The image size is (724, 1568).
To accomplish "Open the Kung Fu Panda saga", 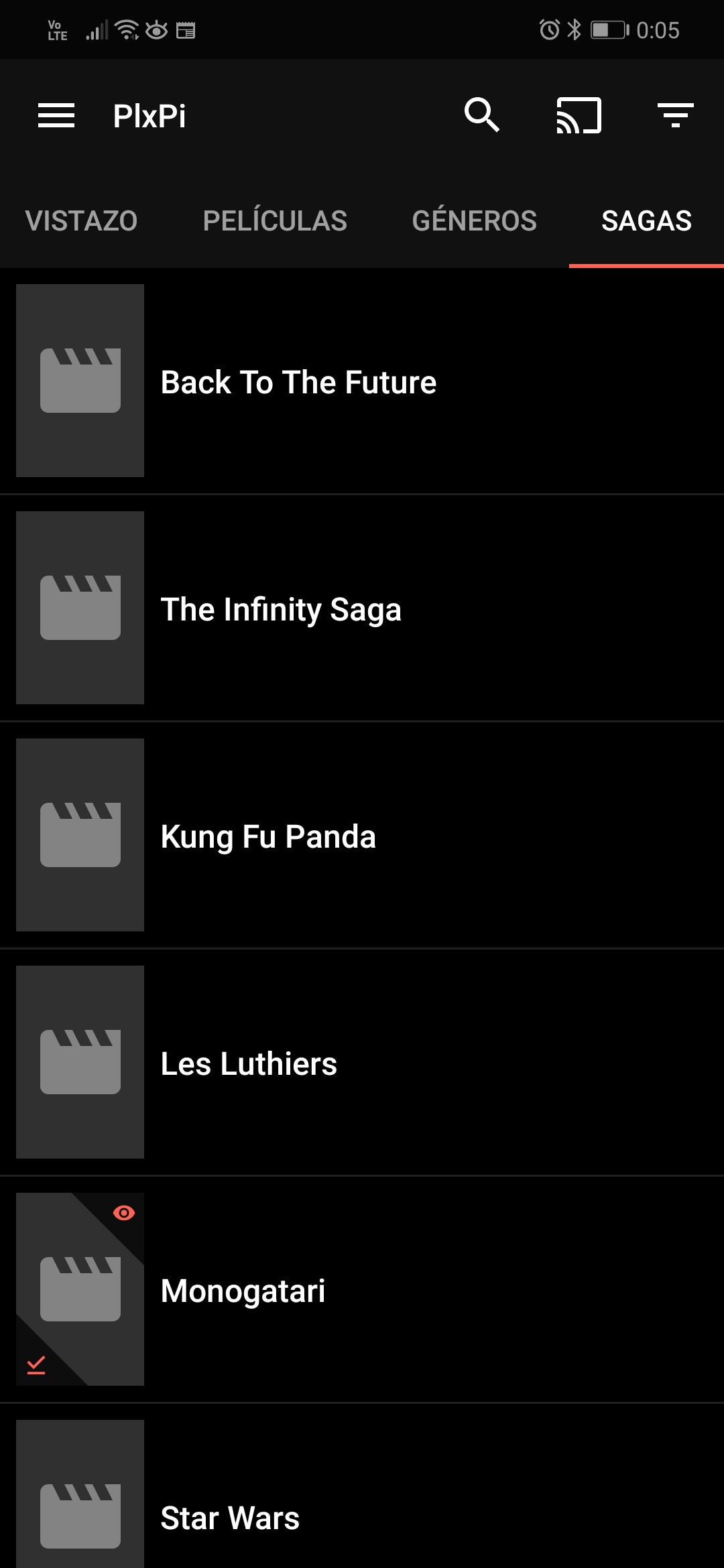I will click(x=362, y=835).
